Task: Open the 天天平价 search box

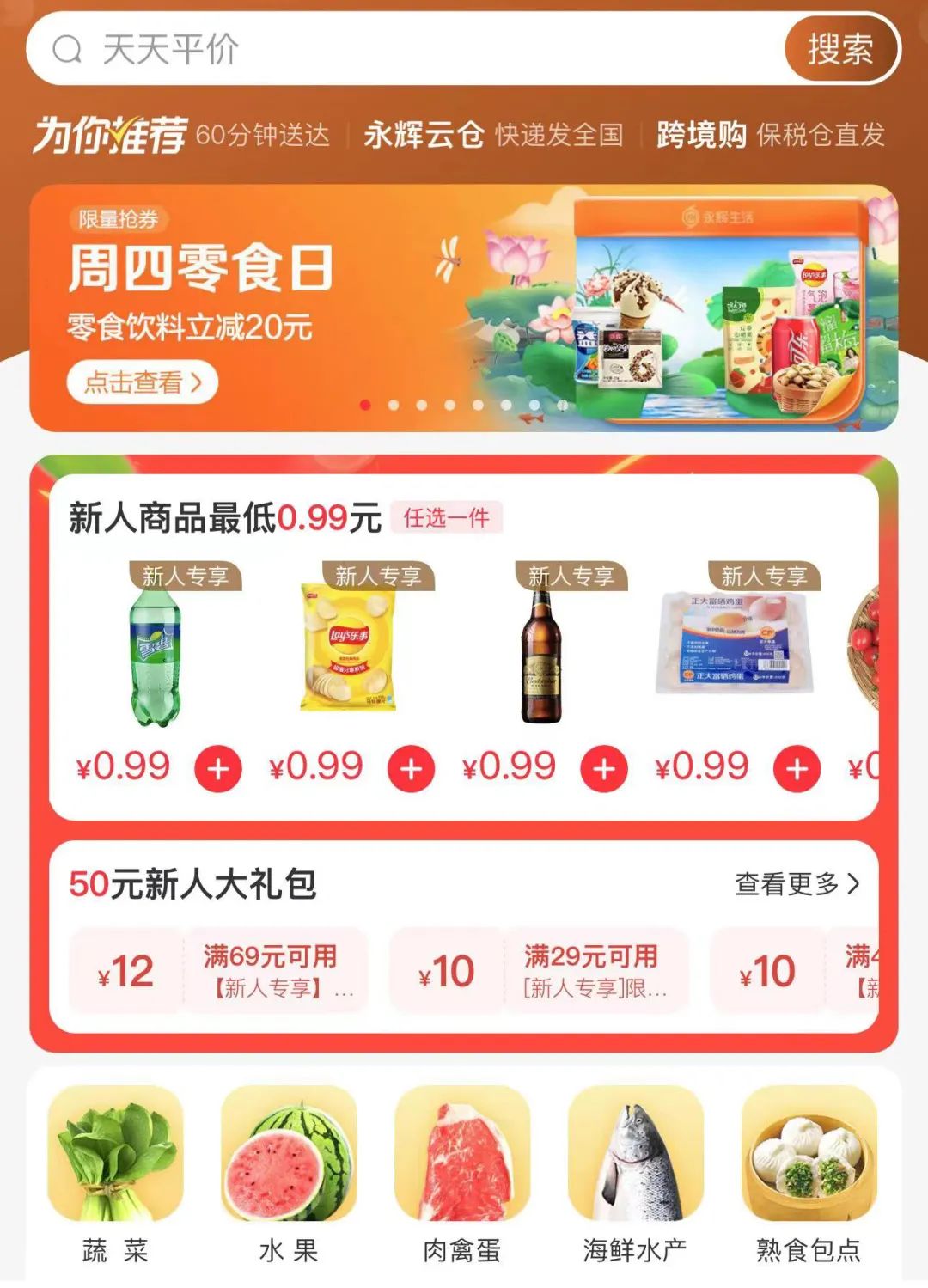Action: 404,49
